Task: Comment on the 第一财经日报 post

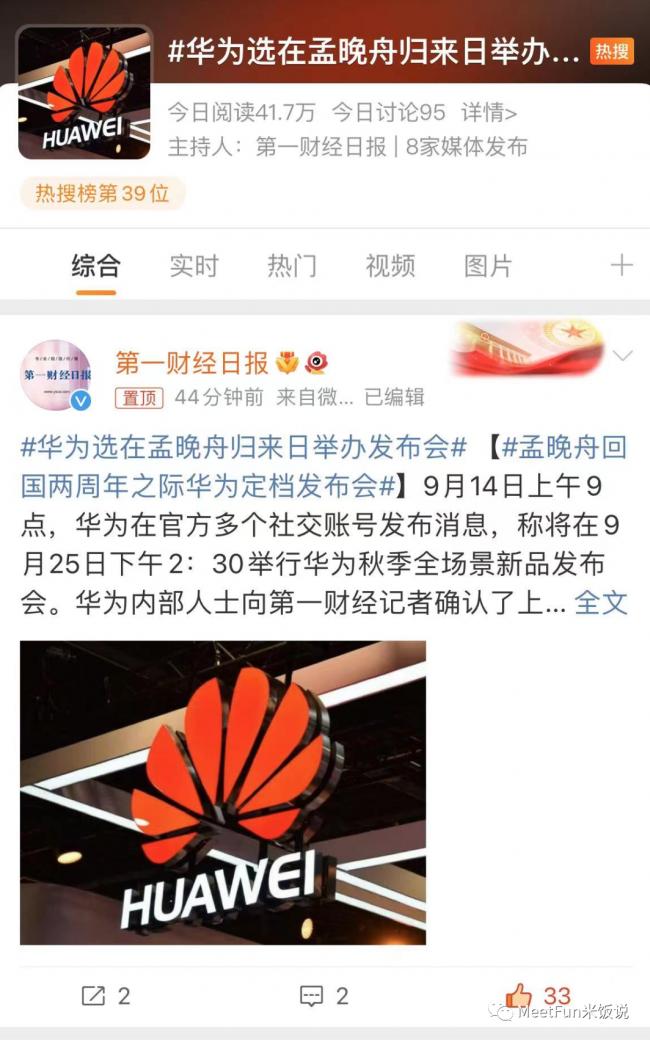Action: [x=324, y=995]
